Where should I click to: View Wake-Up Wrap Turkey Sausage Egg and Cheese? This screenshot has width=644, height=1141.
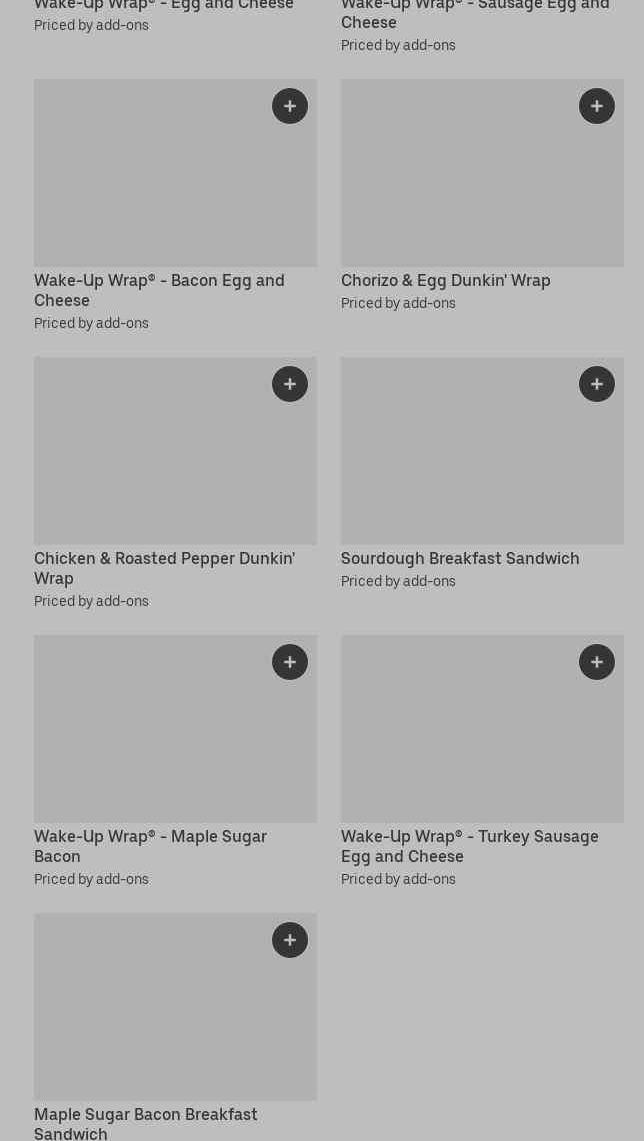click(469, 846)
